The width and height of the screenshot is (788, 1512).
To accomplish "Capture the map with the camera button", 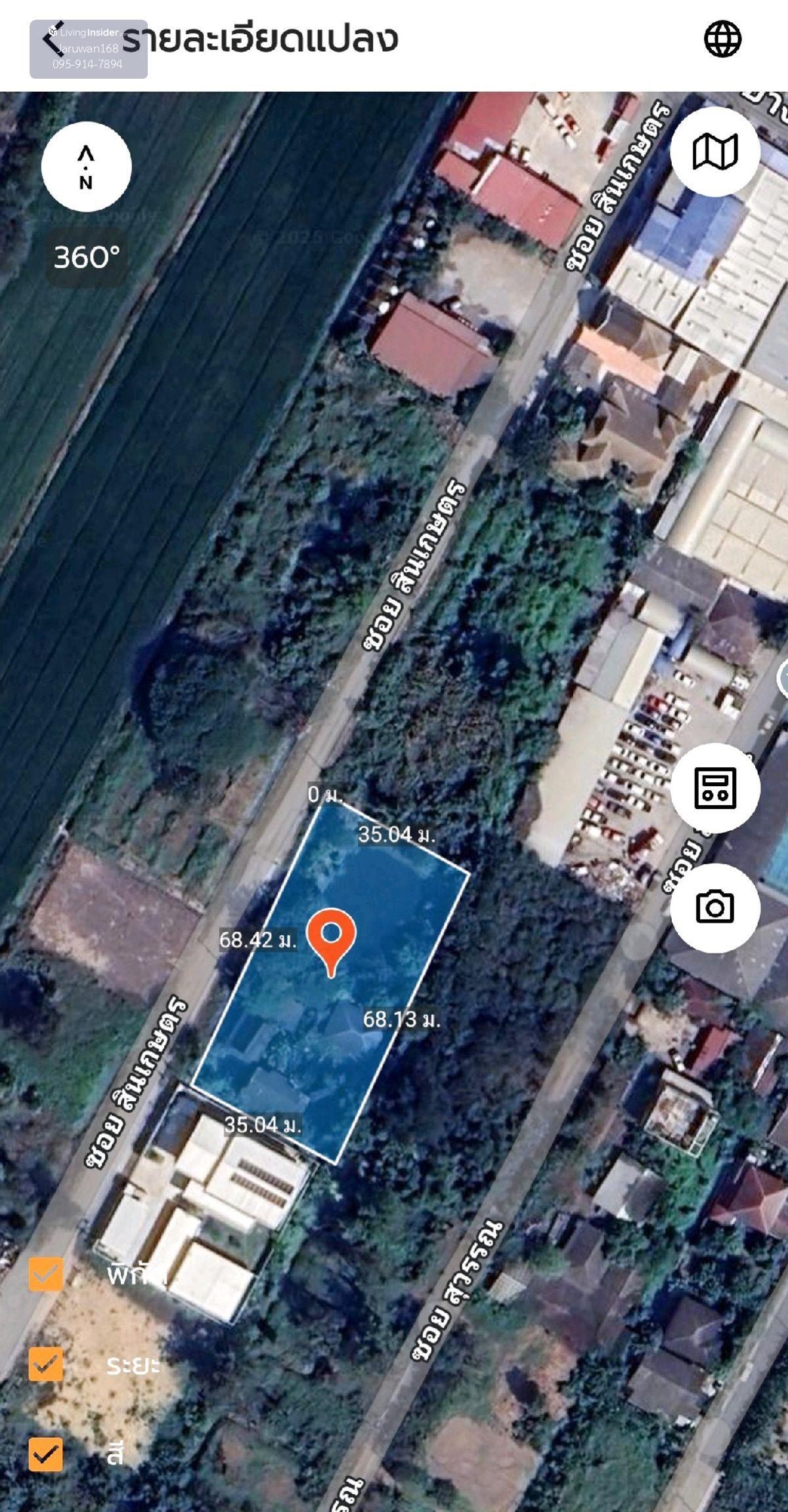I will coord(715,907).
